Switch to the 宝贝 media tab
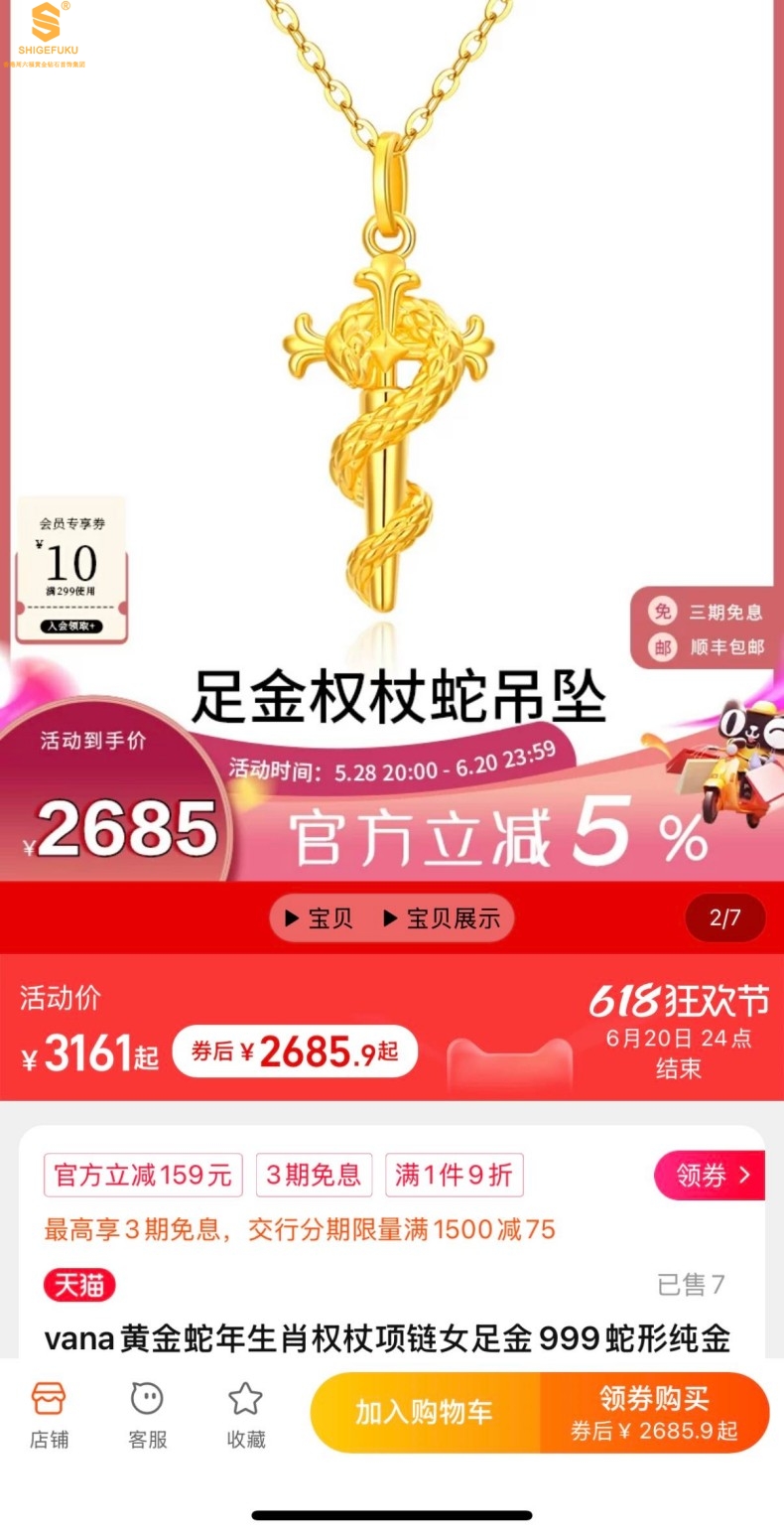Viewport: 784px width, 1536px height. (x=320, y=918)
